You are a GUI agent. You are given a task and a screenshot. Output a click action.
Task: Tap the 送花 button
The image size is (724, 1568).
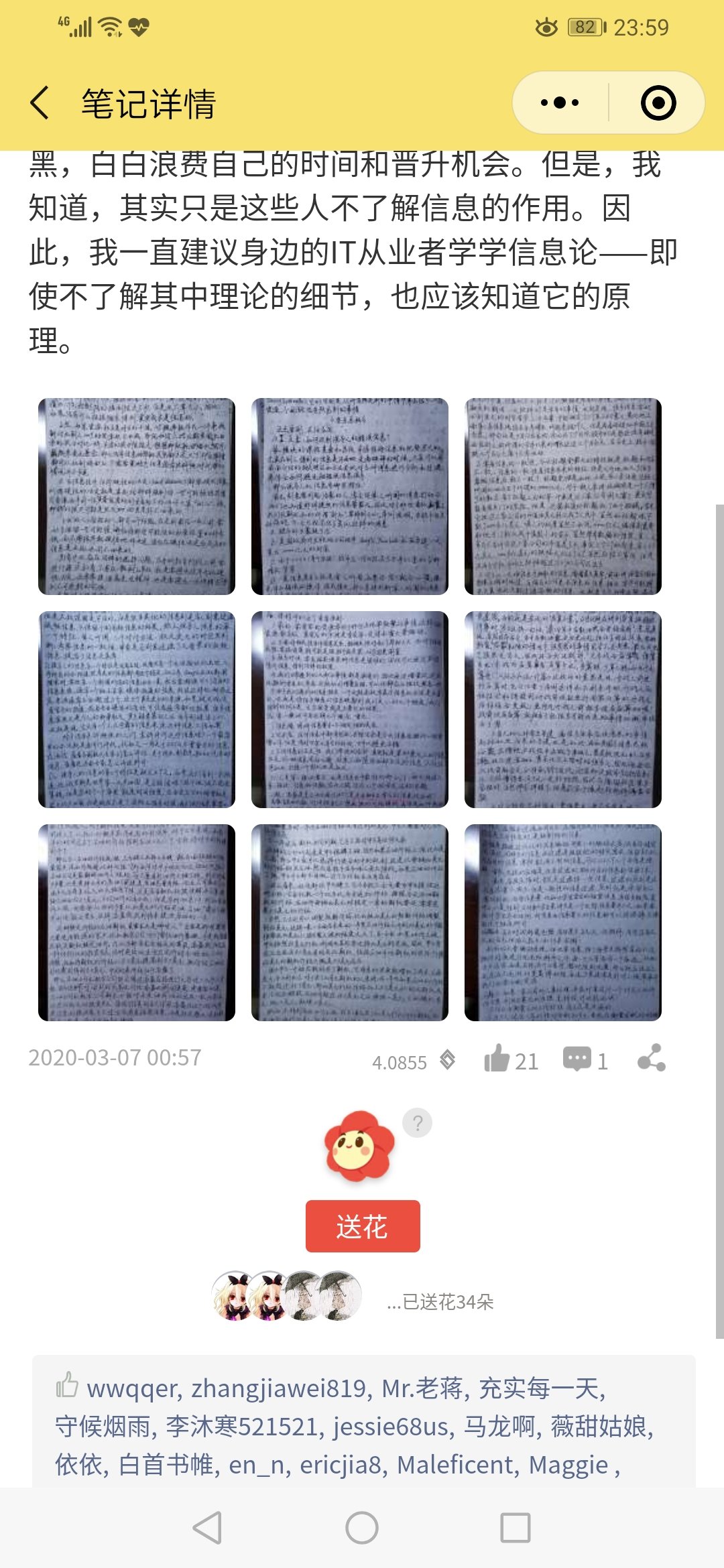[363, 1226]
